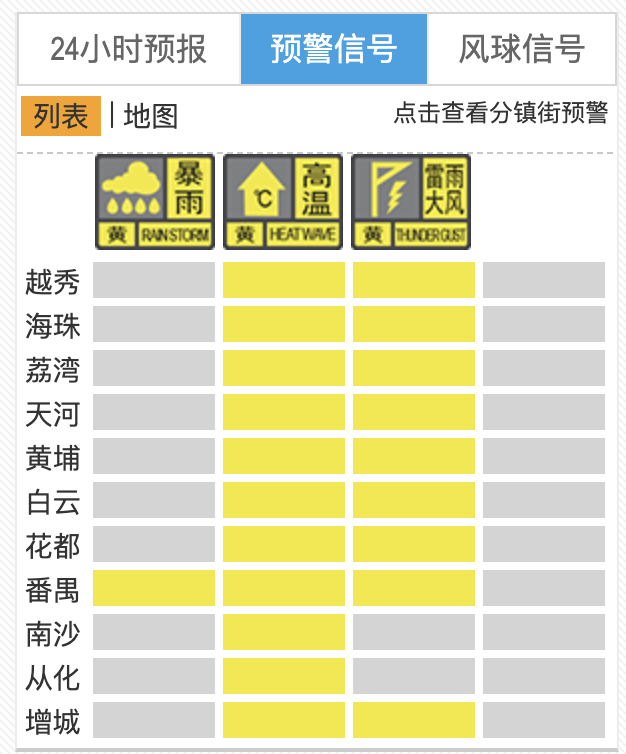This screenshot has width=626, height=754.
Task: Switch to 列表 view
Action: click(x=61, y=116)
